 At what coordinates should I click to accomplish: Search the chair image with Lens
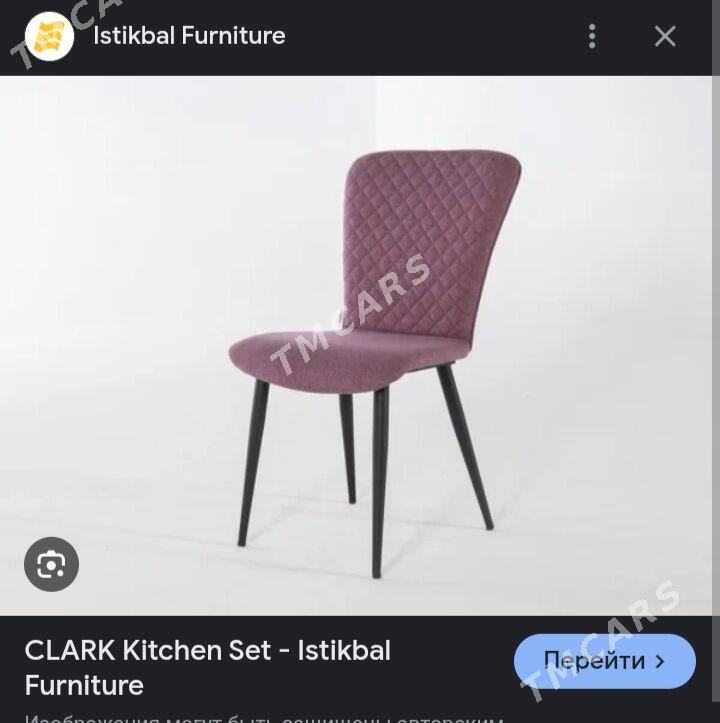51,565
